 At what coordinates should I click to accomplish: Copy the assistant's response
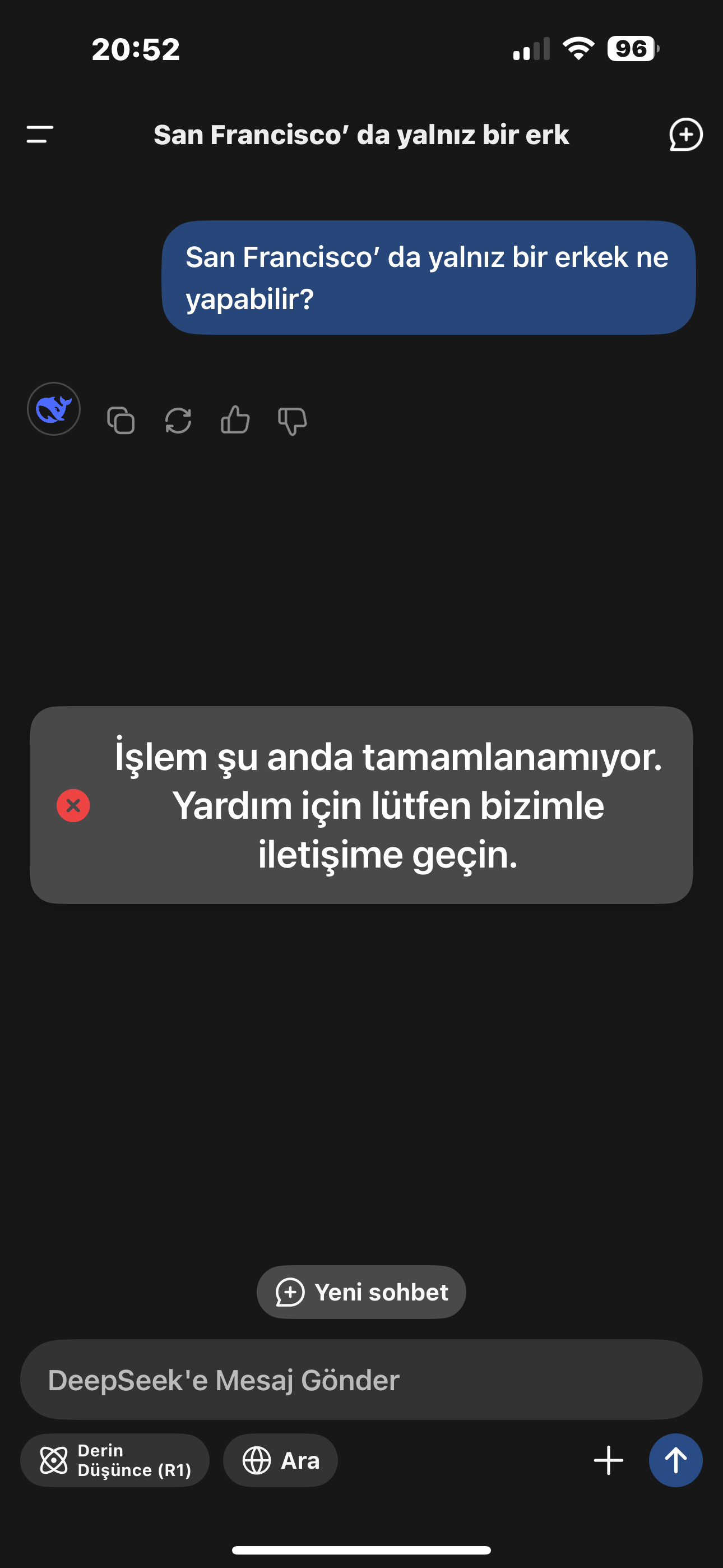tap(121, 421)
